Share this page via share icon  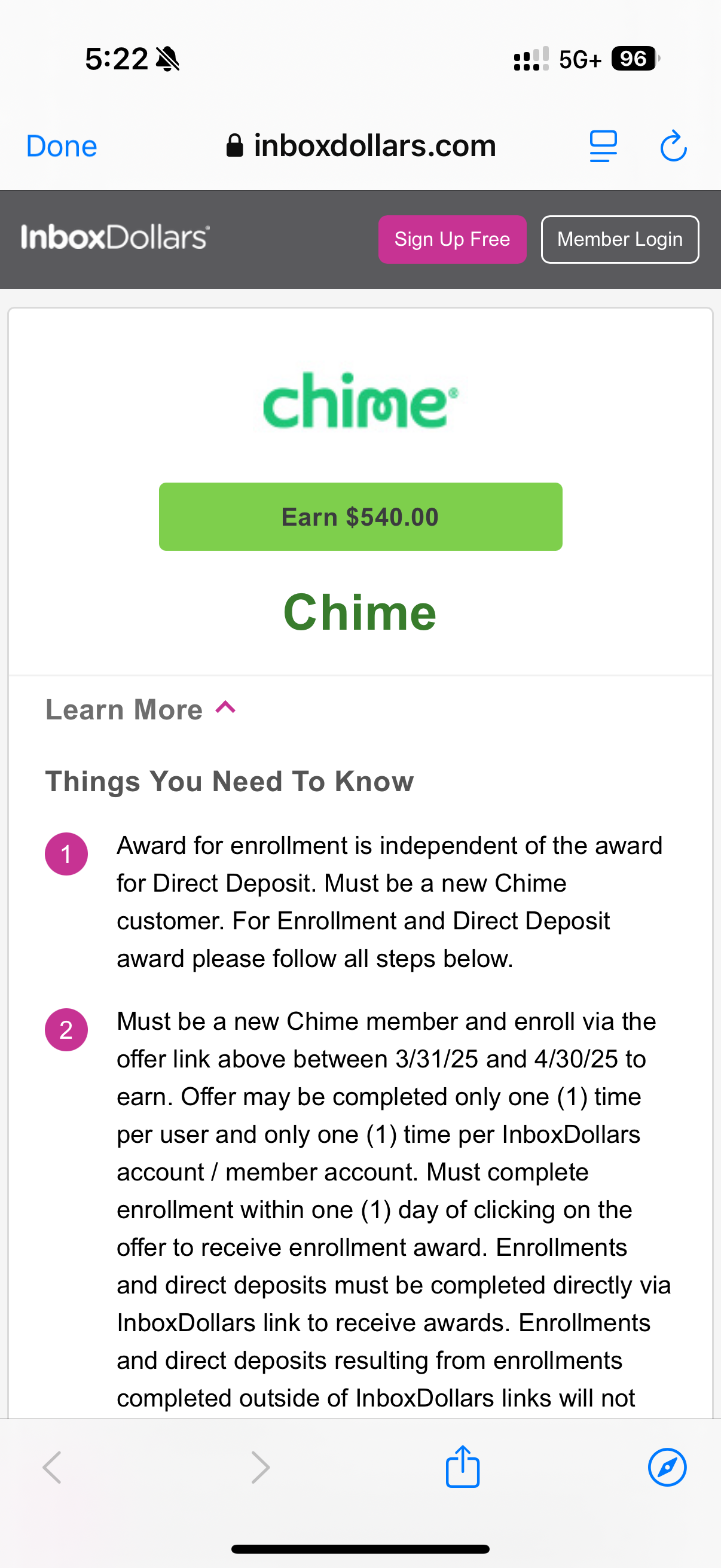[462, 1467]
